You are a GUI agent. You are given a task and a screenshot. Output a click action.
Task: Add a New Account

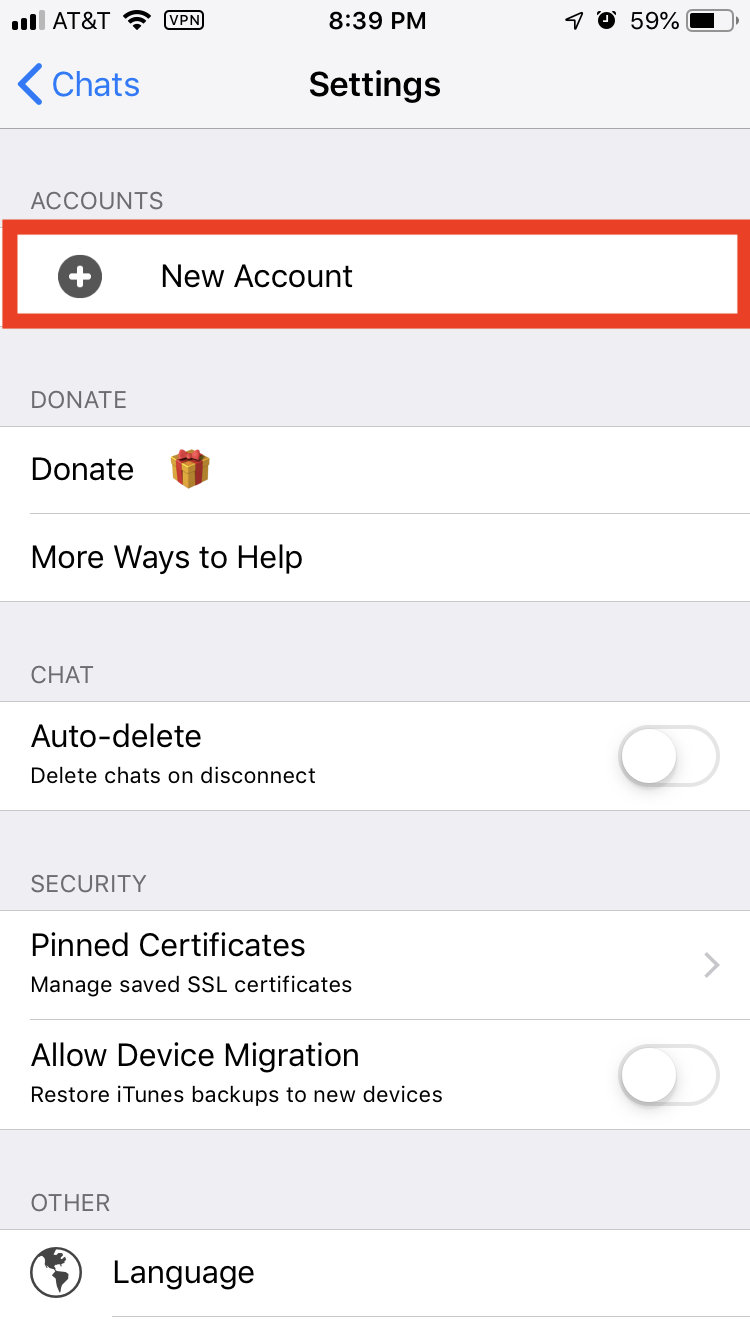pyautogui.click(x=375, y=276)
